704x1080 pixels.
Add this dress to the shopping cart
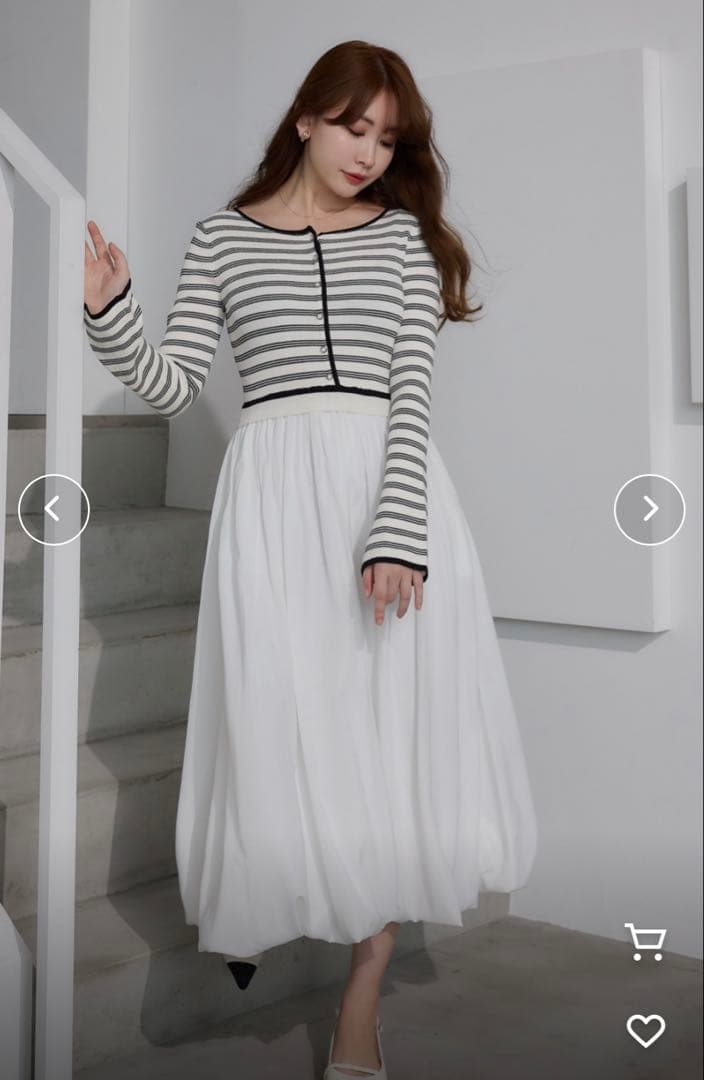[x=645, y=942]
